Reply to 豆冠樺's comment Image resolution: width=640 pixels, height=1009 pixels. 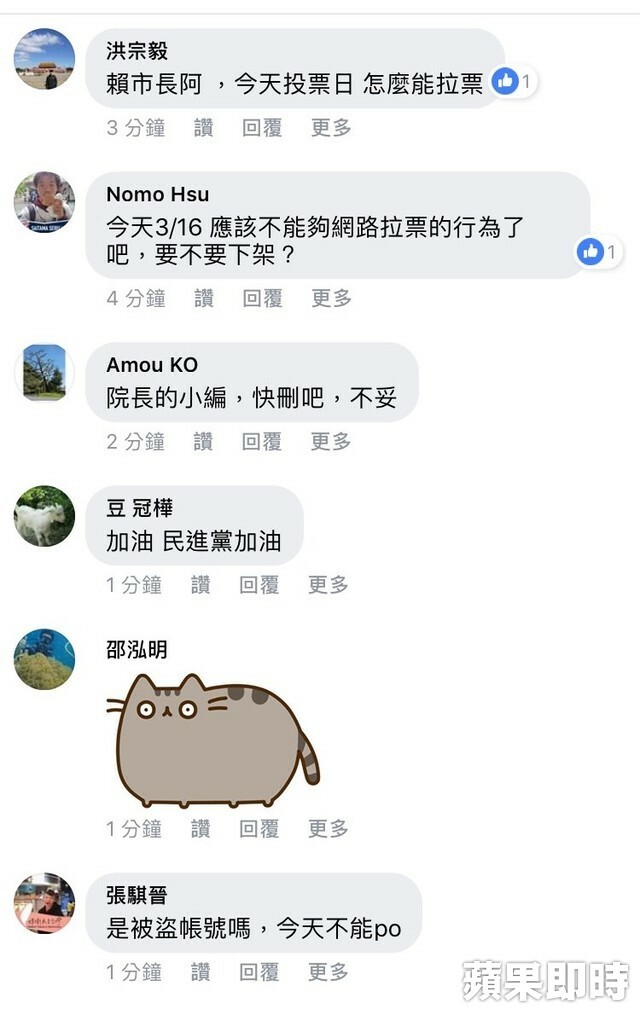259,585
